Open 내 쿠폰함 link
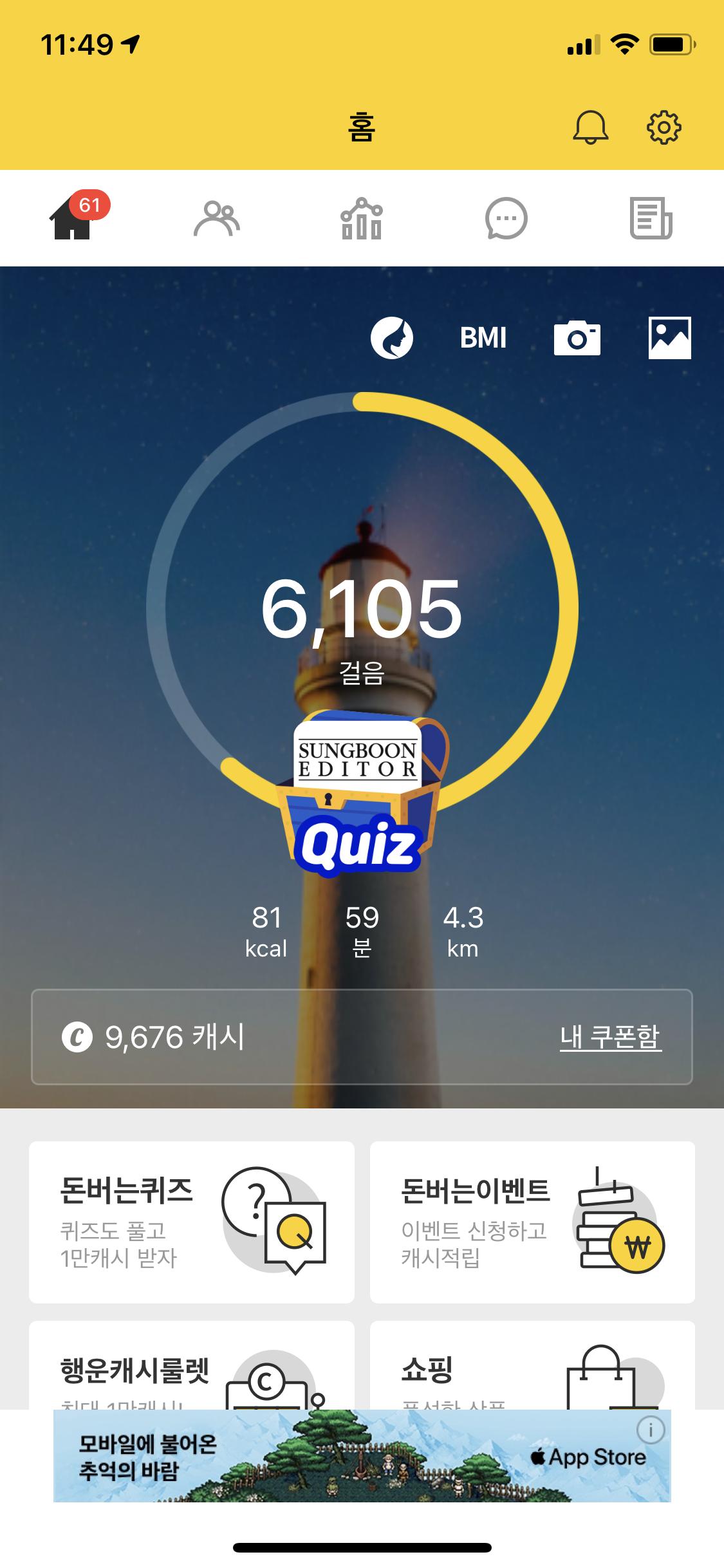The height and width of the screenshot is (1568, 724). (610, 1037)
